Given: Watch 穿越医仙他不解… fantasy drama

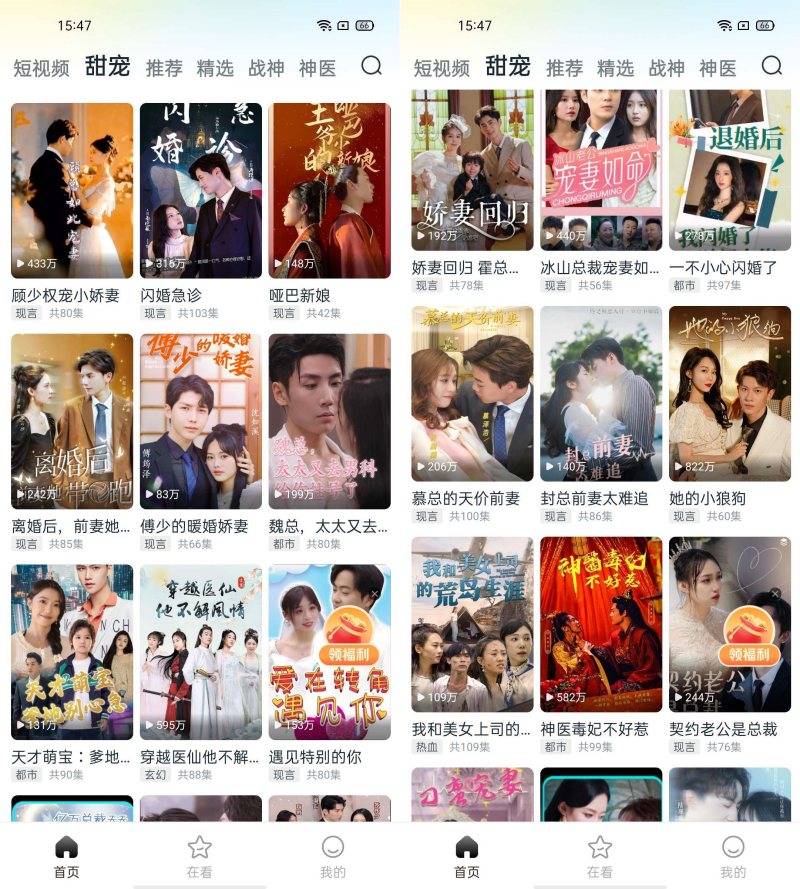Looking at the screenshot, I should pos(200,651).
